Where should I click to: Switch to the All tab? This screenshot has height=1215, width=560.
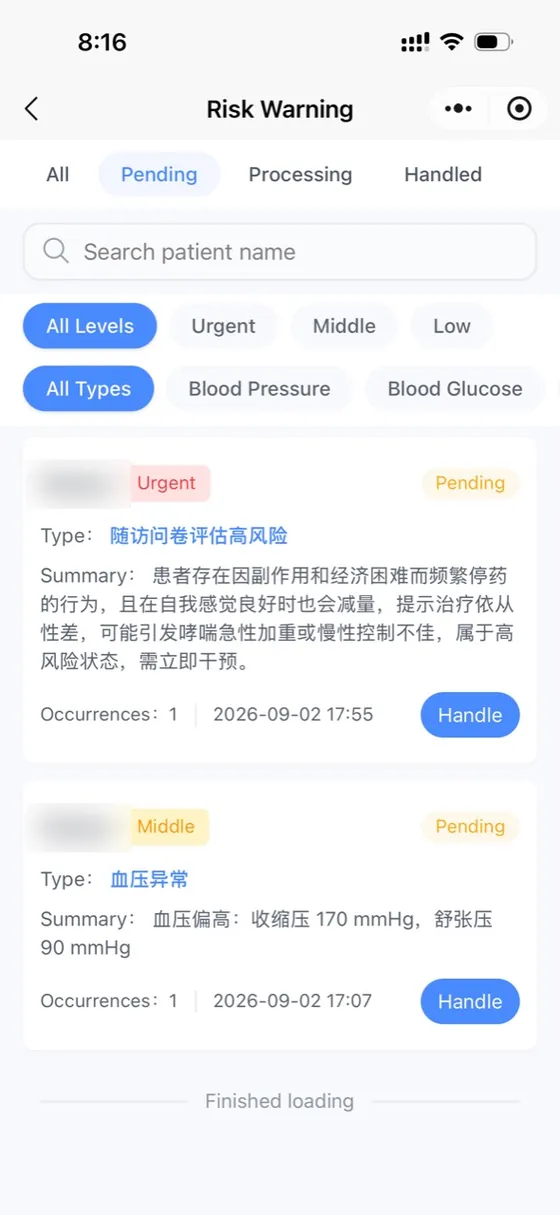(58, 174)
